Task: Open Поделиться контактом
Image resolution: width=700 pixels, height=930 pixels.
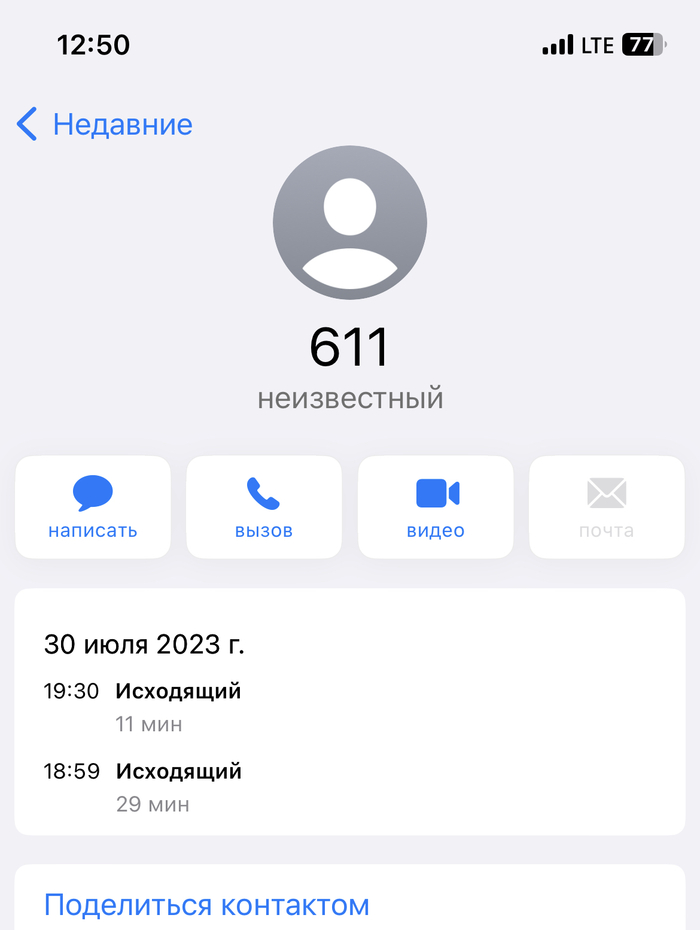Action: (x=207, y=905)
